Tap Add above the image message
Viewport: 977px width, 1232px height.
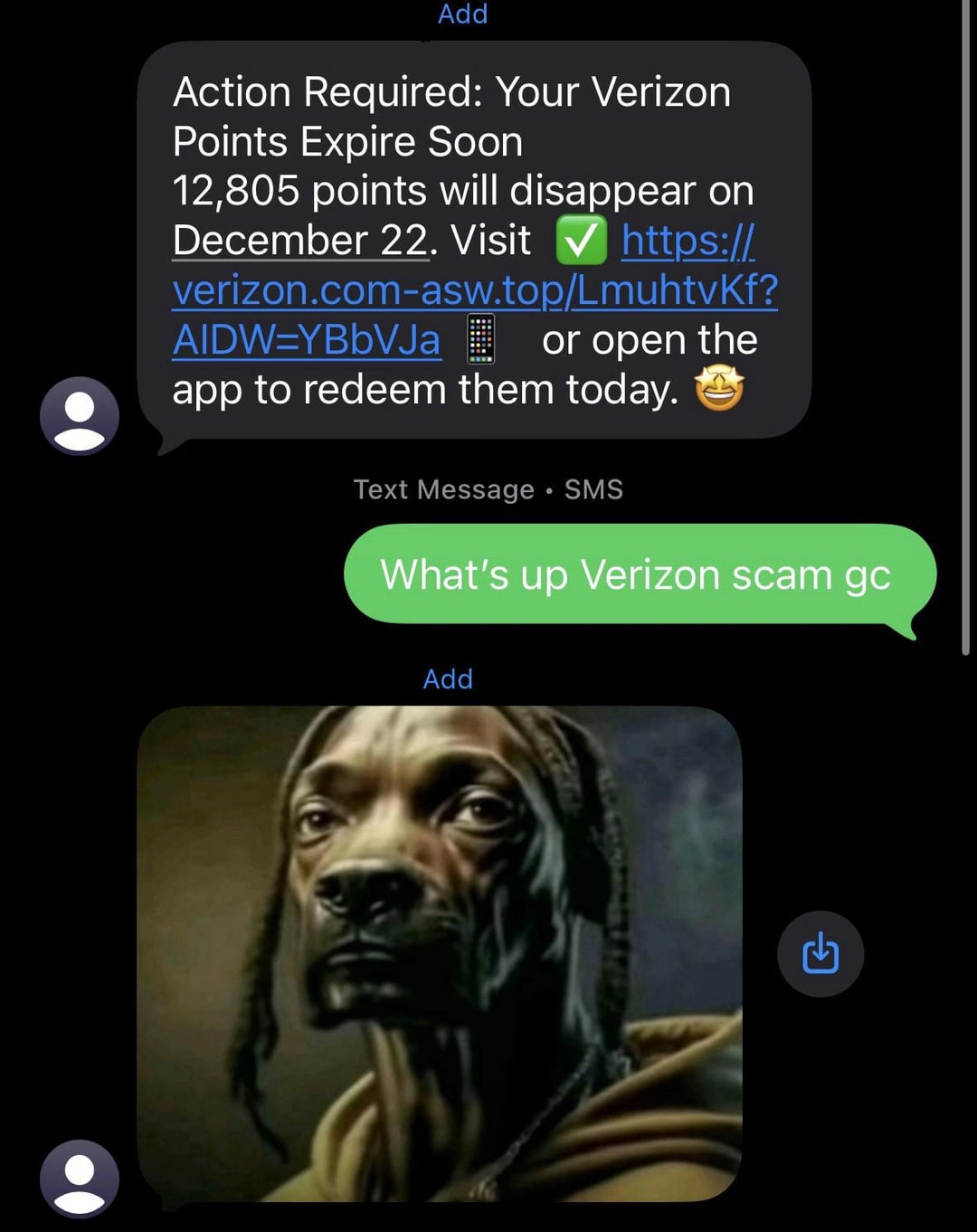click(x=448, y=678)
